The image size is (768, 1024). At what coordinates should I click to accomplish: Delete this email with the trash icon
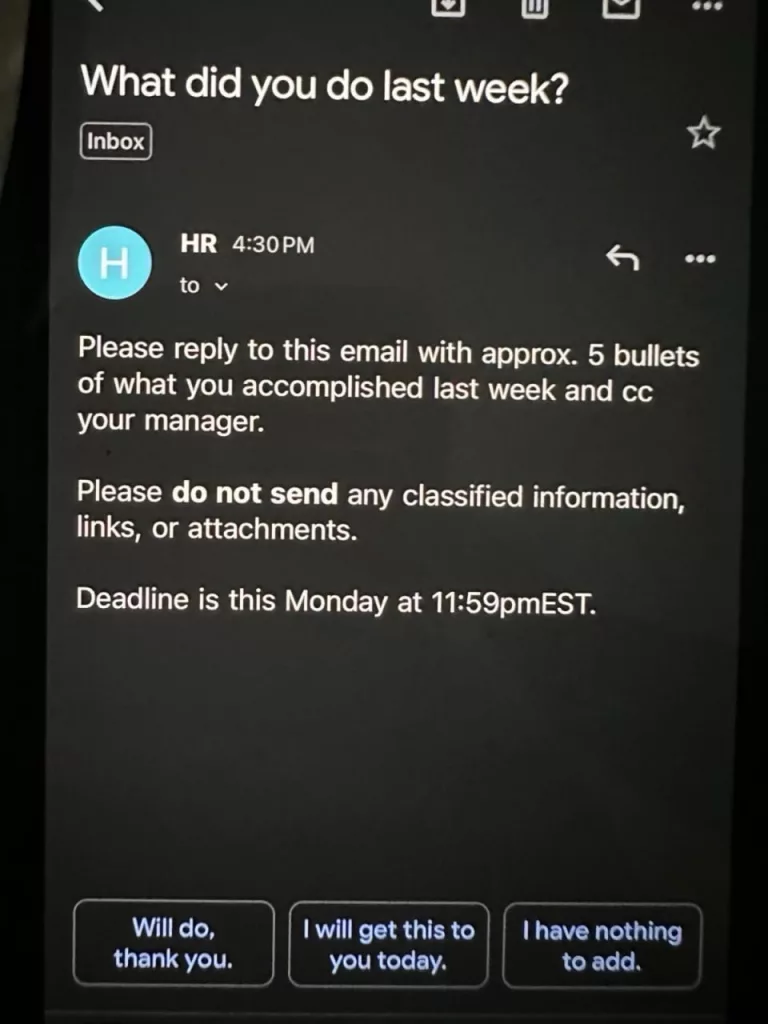pos(535,6)
